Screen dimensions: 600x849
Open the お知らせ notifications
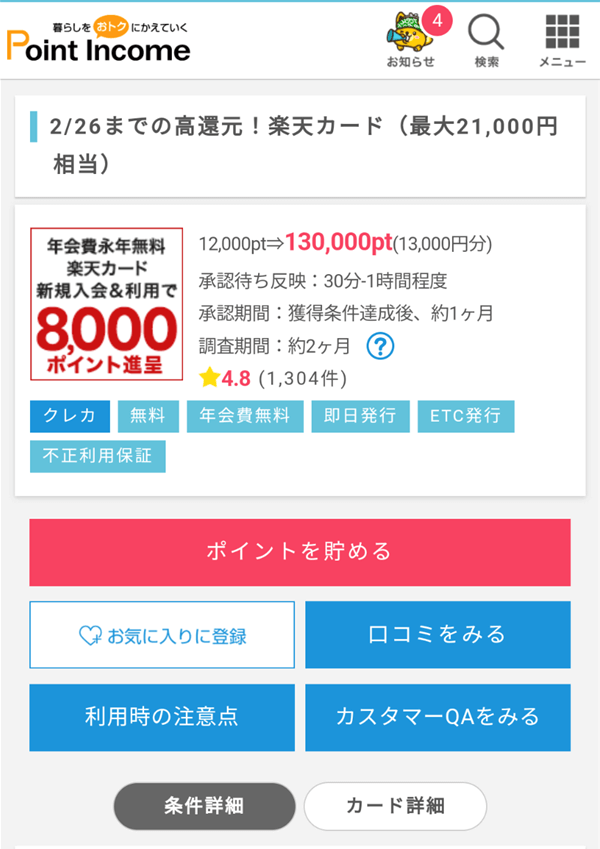coord(410,40)
